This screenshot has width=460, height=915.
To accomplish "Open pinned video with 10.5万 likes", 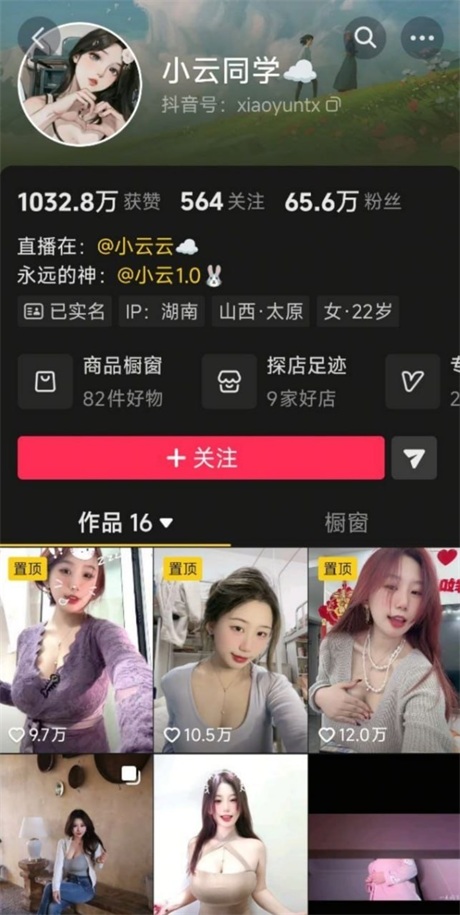I will coord(231,650).
